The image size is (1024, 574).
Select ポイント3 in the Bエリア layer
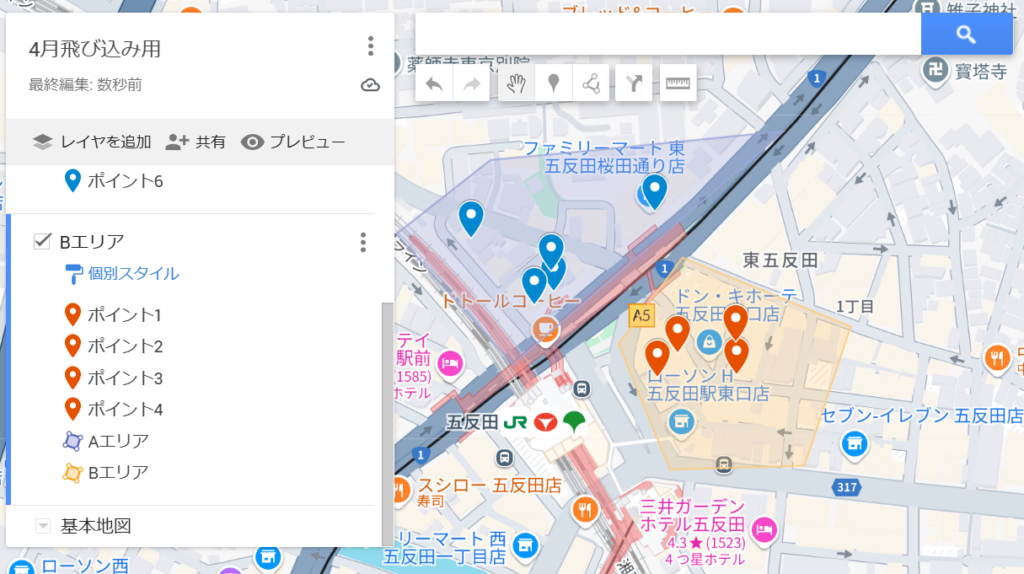[x=124, y=378]
